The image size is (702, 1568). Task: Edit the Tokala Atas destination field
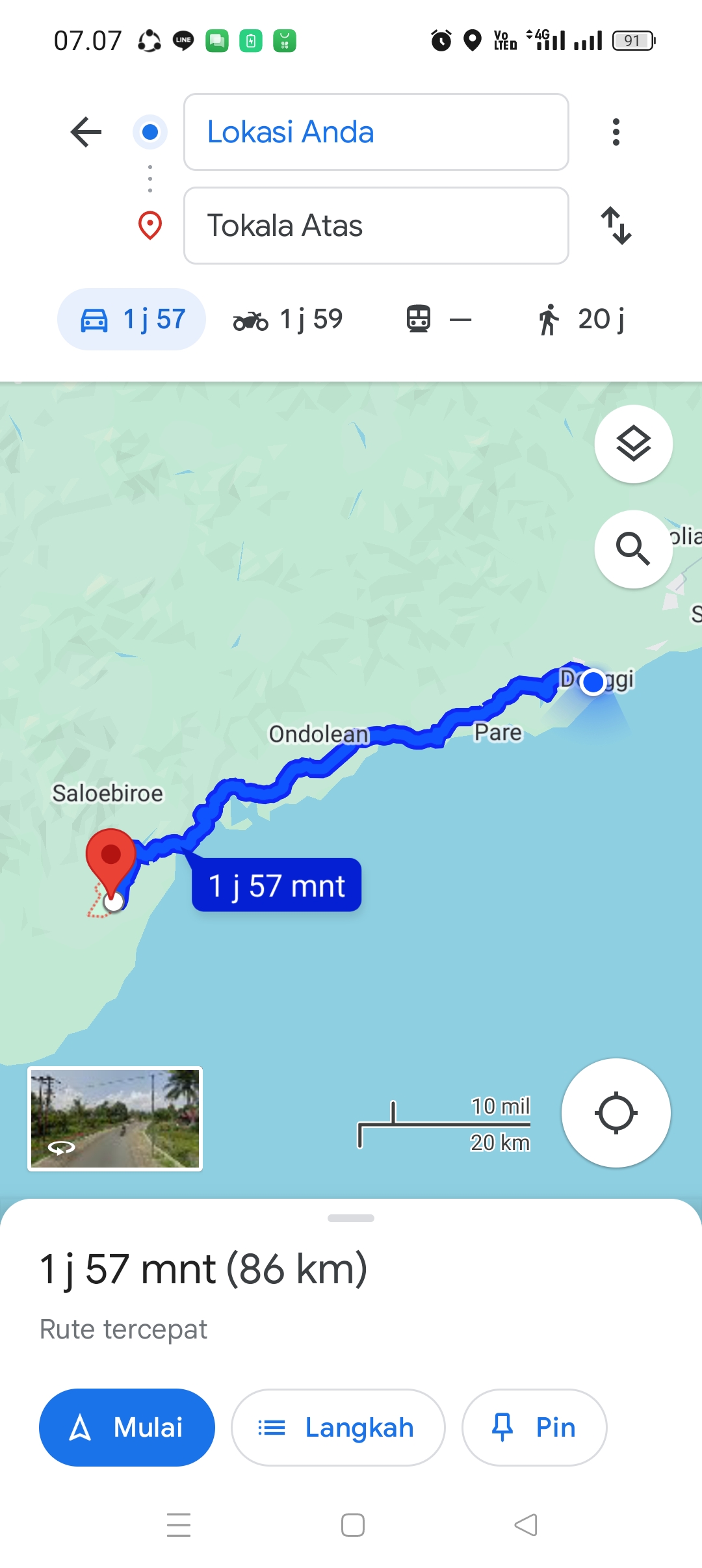(x=376, y=226)
